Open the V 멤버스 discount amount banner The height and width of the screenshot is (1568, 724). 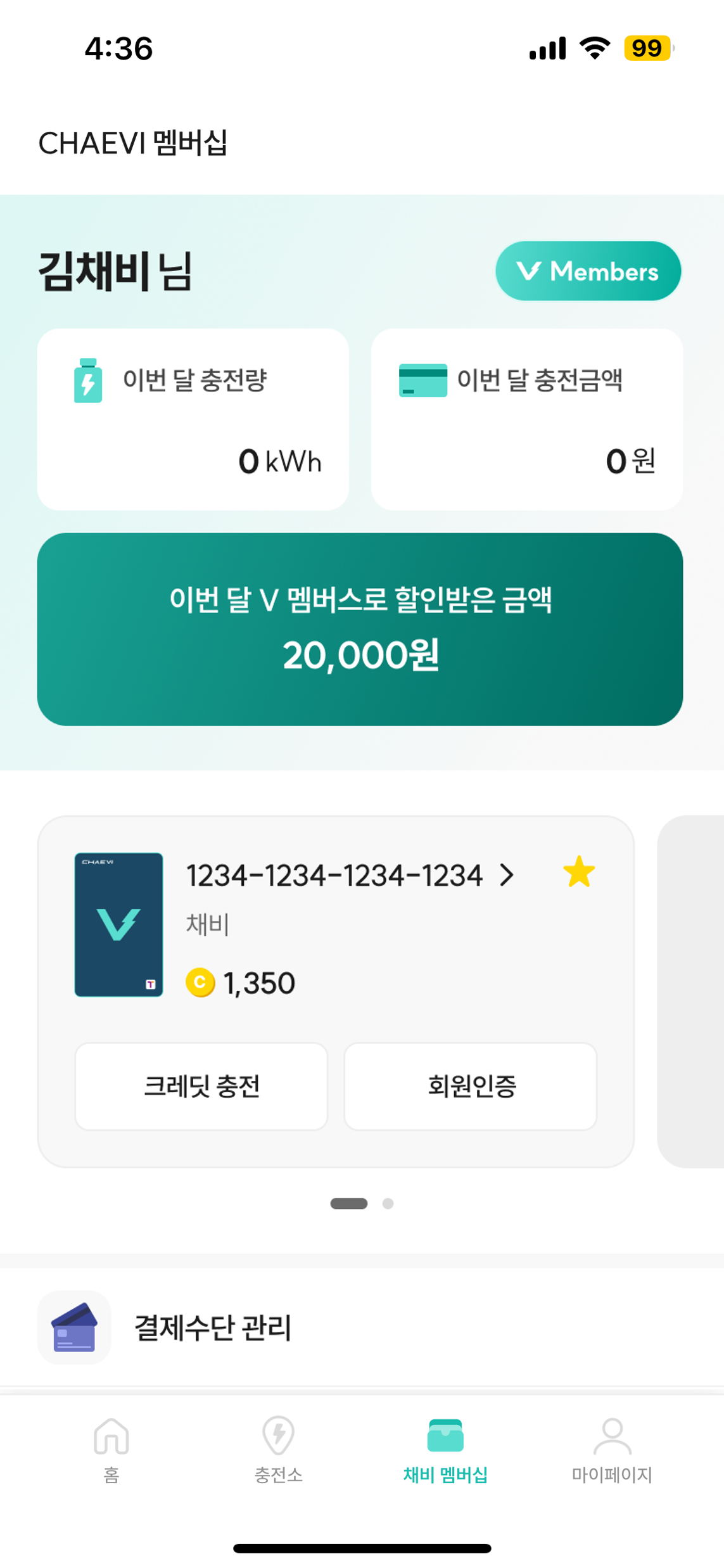pyautogui.click(x=360, y=628)
